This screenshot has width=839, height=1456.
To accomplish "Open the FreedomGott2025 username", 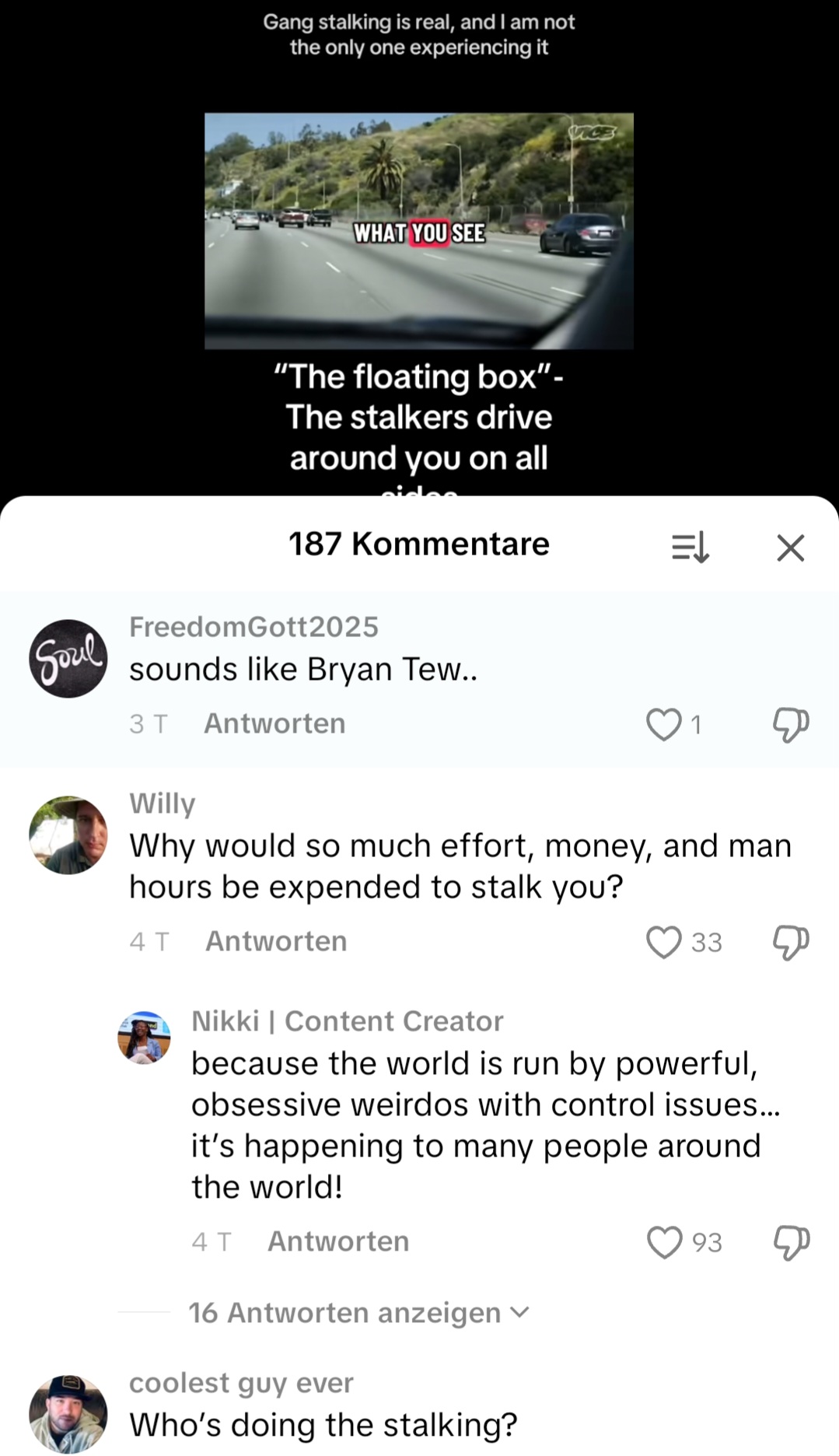I will tap(253, 627).
